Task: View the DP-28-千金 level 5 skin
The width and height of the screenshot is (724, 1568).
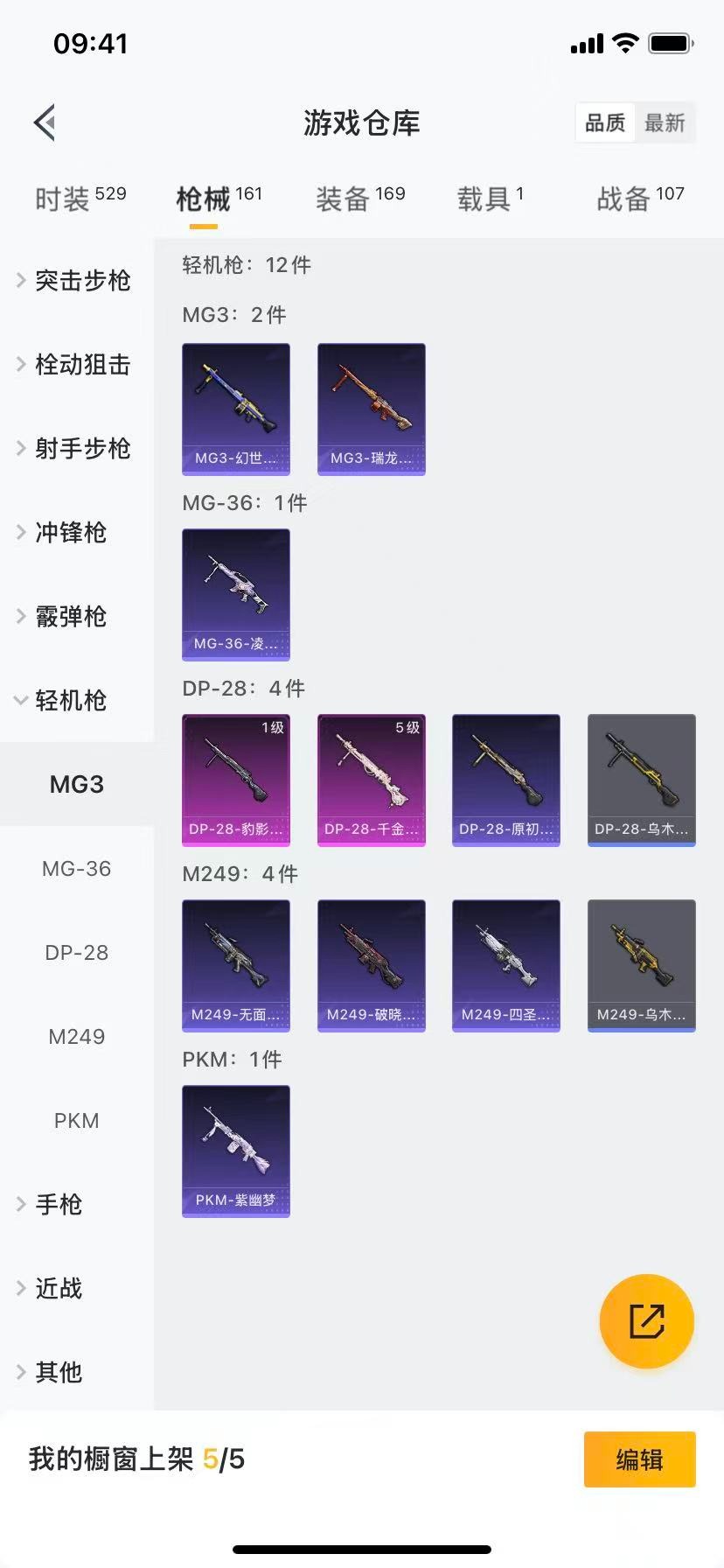Action: [x=371, y=780]
